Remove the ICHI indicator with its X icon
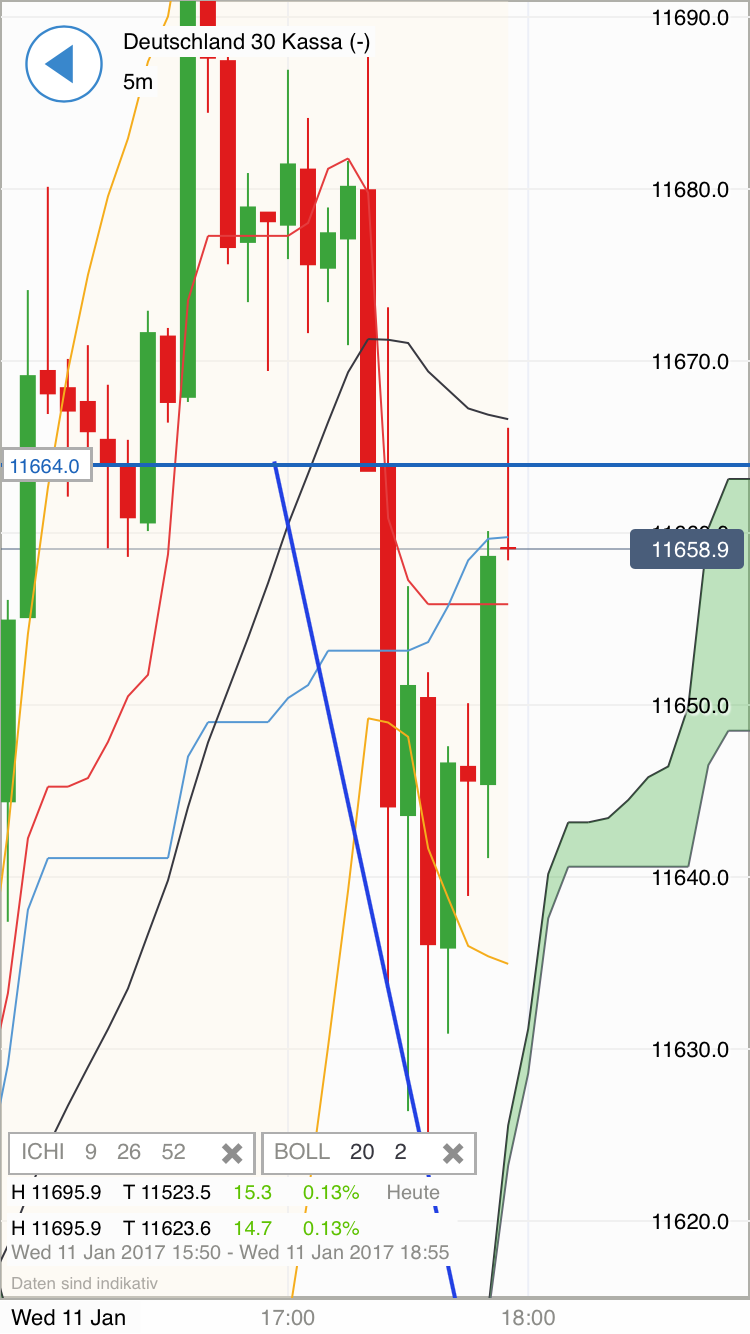750x1334 pixels. pos(232,1152)
